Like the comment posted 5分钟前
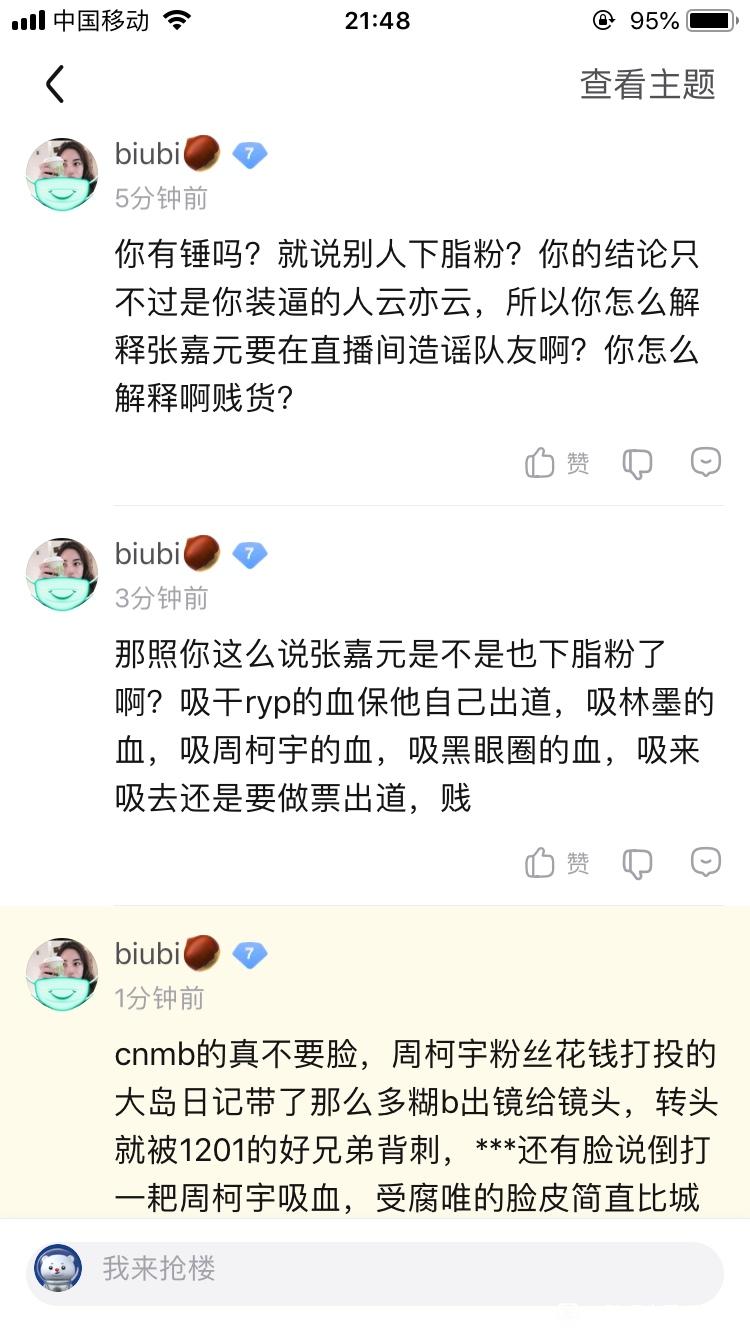Viewport: 750px width, 1334px height. pos(557,463)
